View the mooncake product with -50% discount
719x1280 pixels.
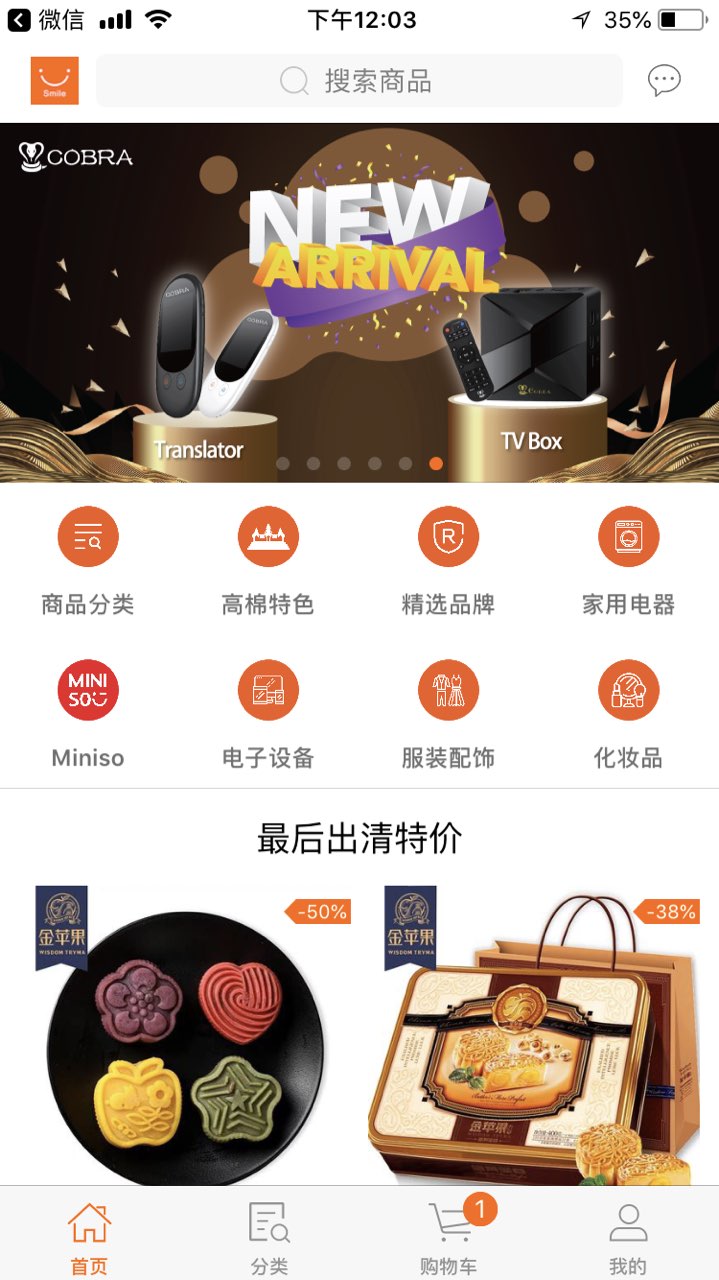click(187, 1040)
